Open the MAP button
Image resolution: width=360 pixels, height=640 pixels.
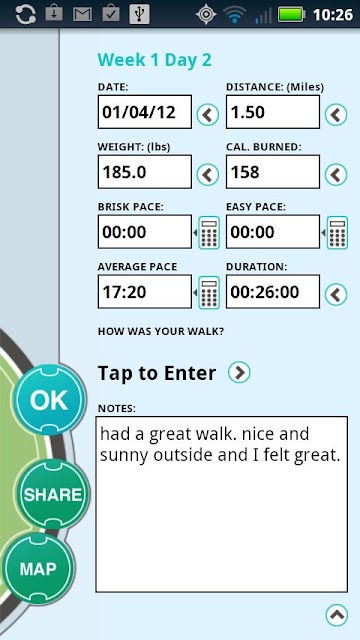coord(38,569)
